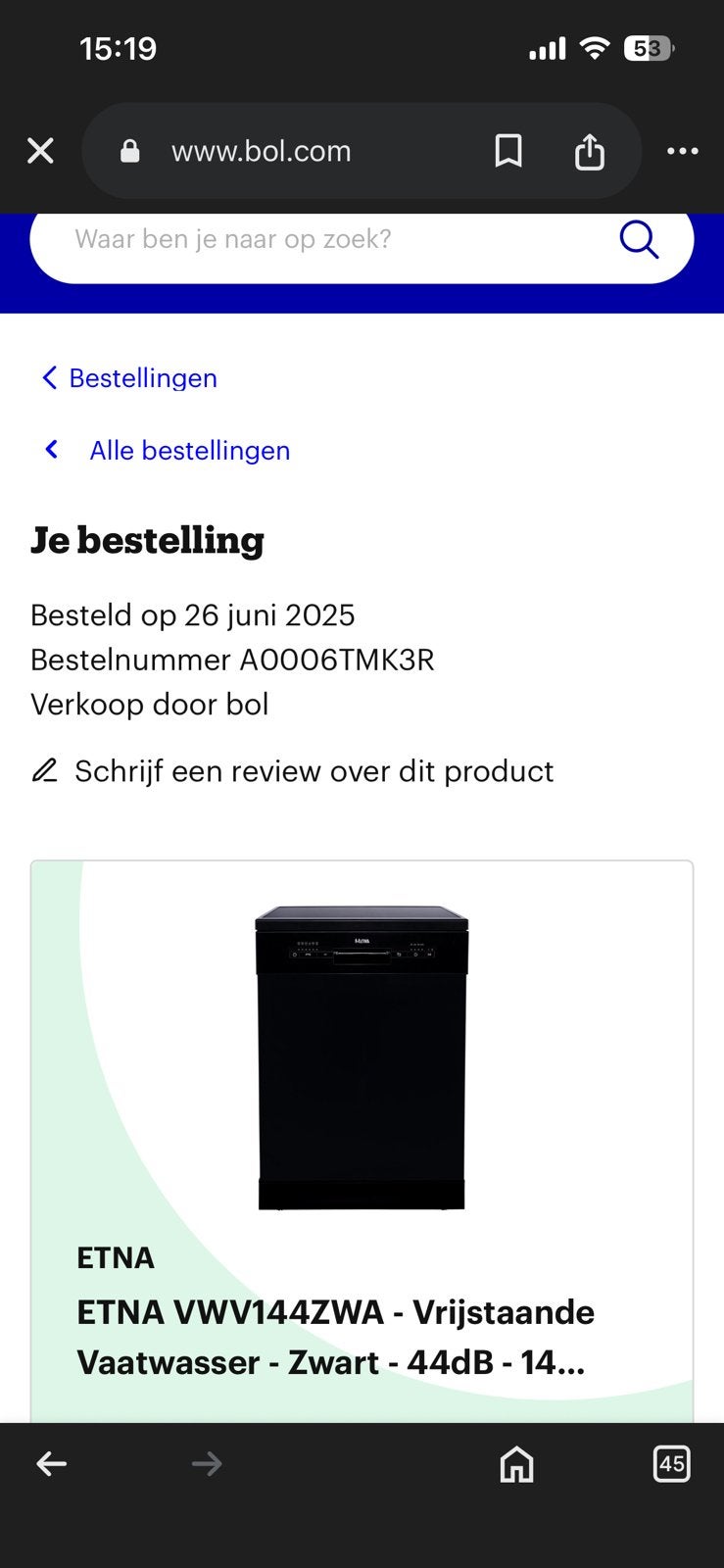724x1568 pixels.
Task: Open the ETNA VWV144ZWA dishwasher product card
Action: [x=362, y=1142]
